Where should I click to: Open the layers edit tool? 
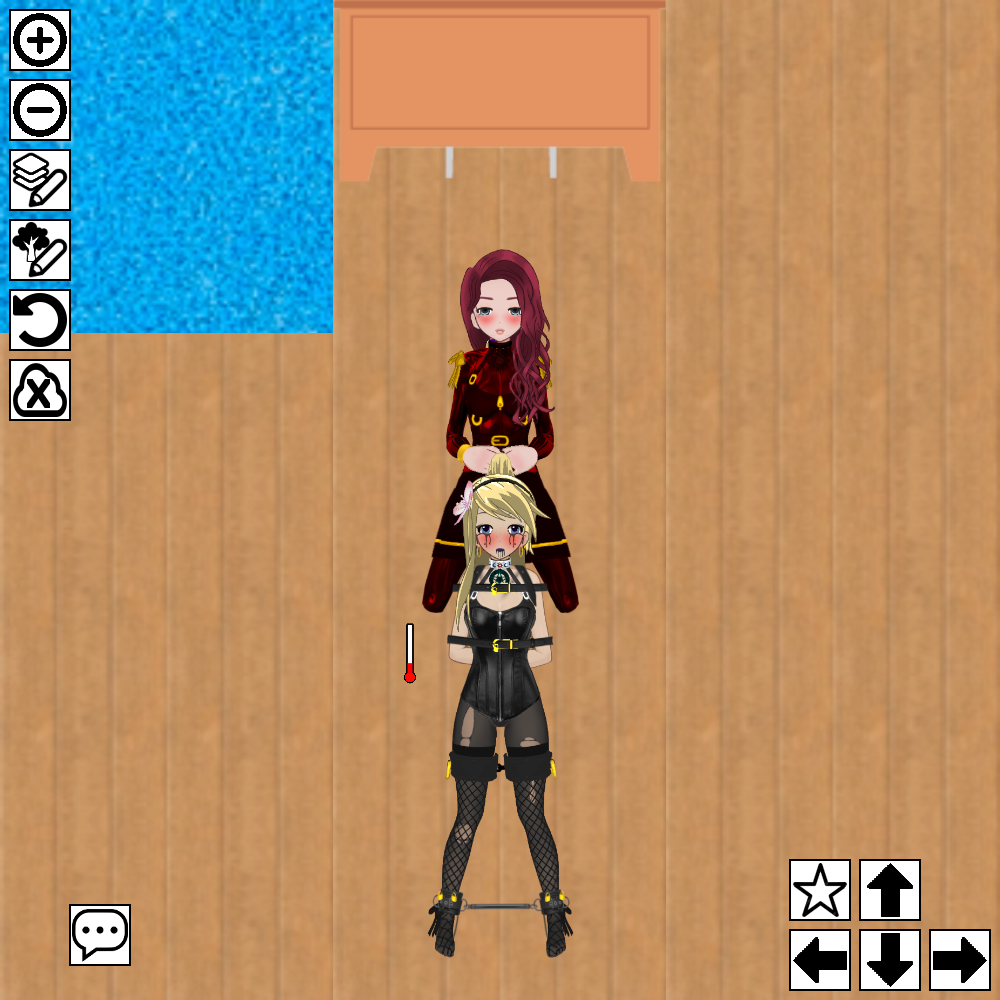(x=40, y=180)
